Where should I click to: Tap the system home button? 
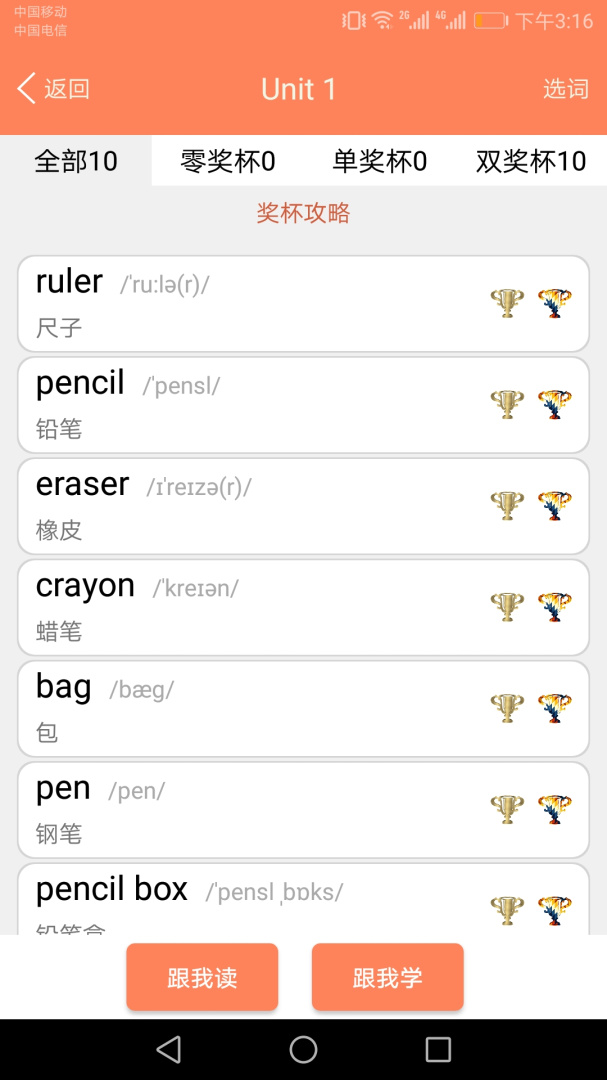(303, 1049)
